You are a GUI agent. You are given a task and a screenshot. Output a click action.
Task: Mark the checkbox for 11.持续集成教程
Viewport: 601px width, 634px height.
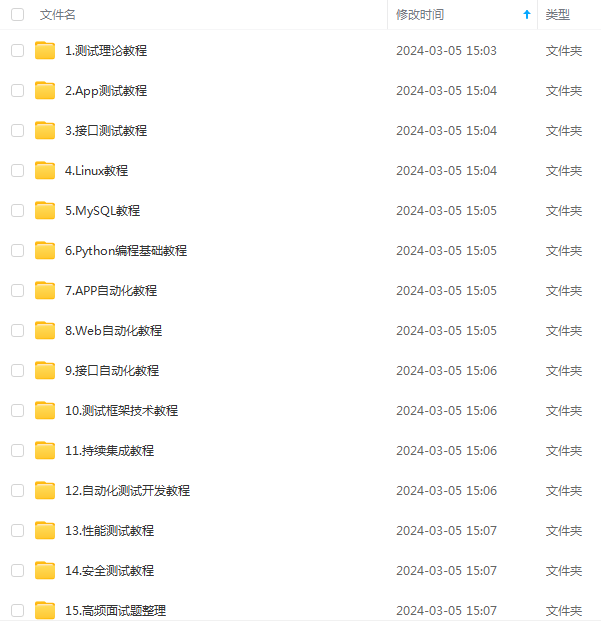[17, 451]
